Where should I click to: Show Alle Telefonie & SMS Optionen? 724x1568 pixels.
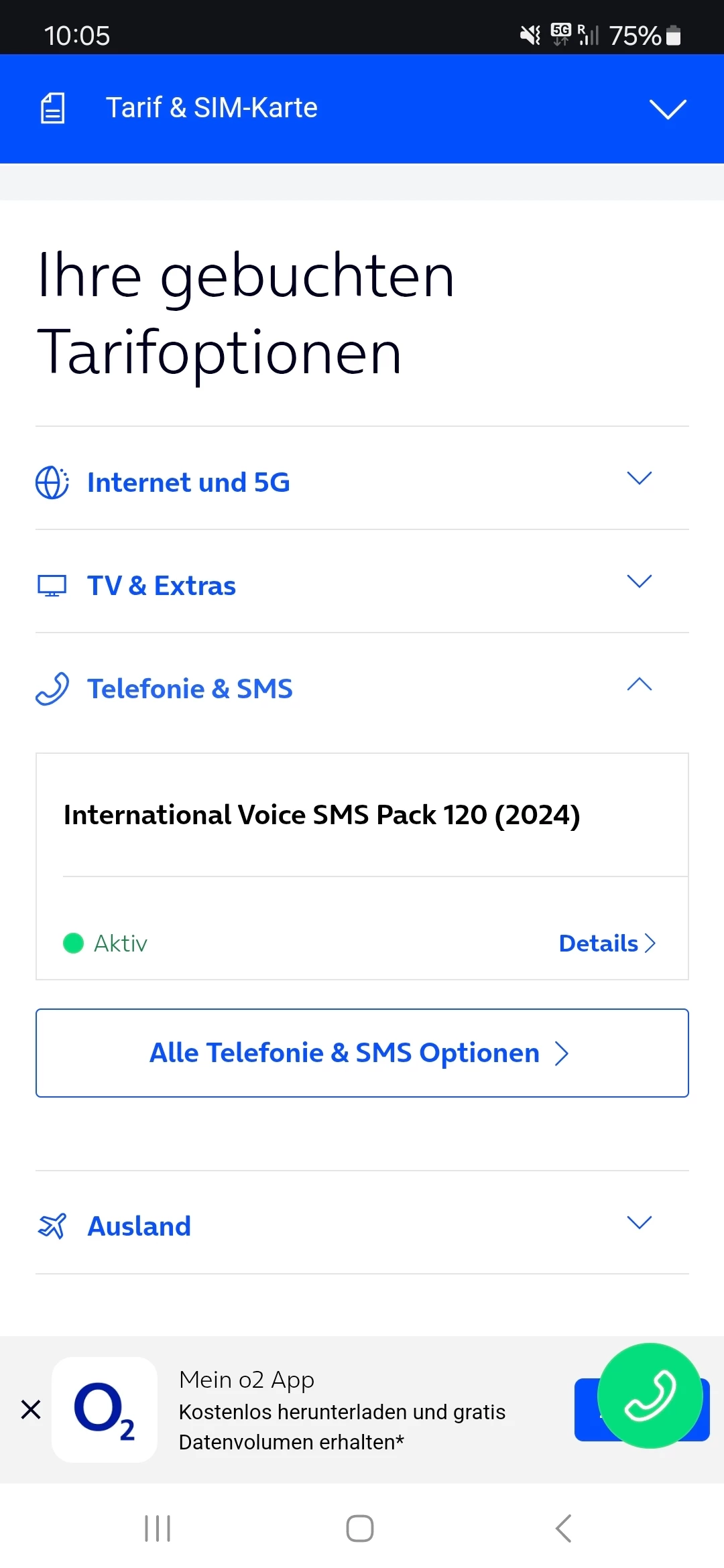tap(362, 1053)
